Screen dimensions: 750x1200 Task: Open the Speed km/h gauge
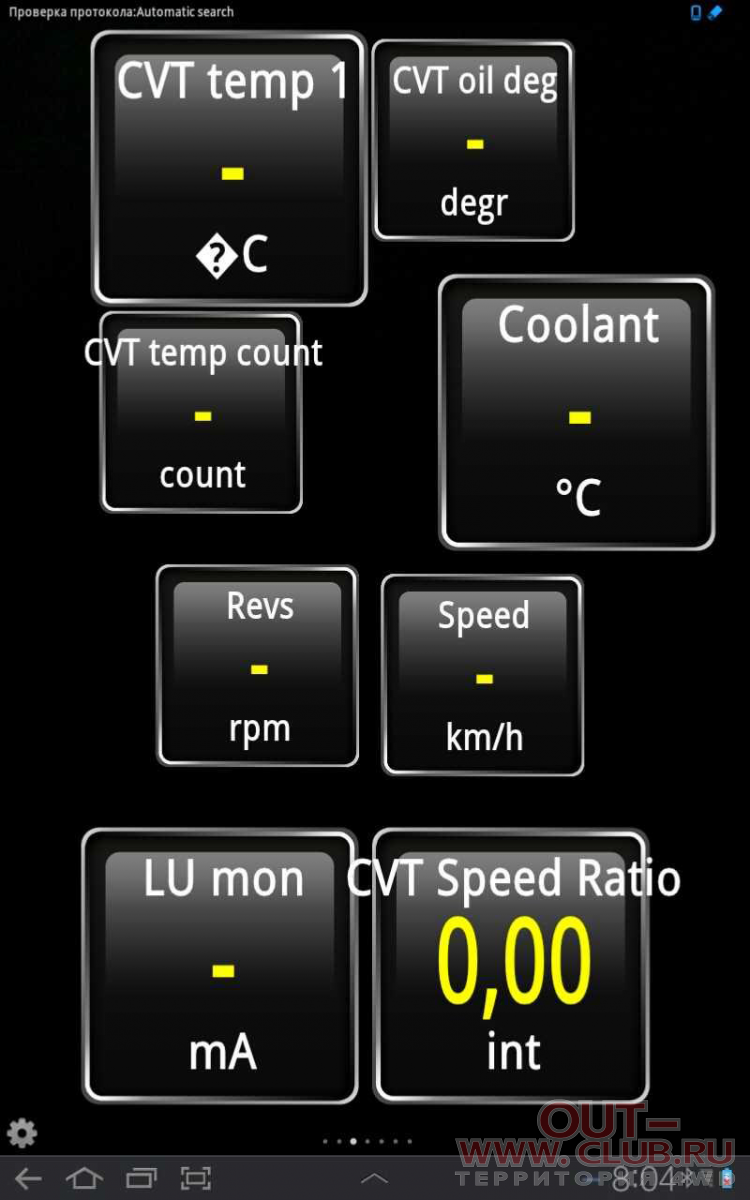click(x=483, y=675)
